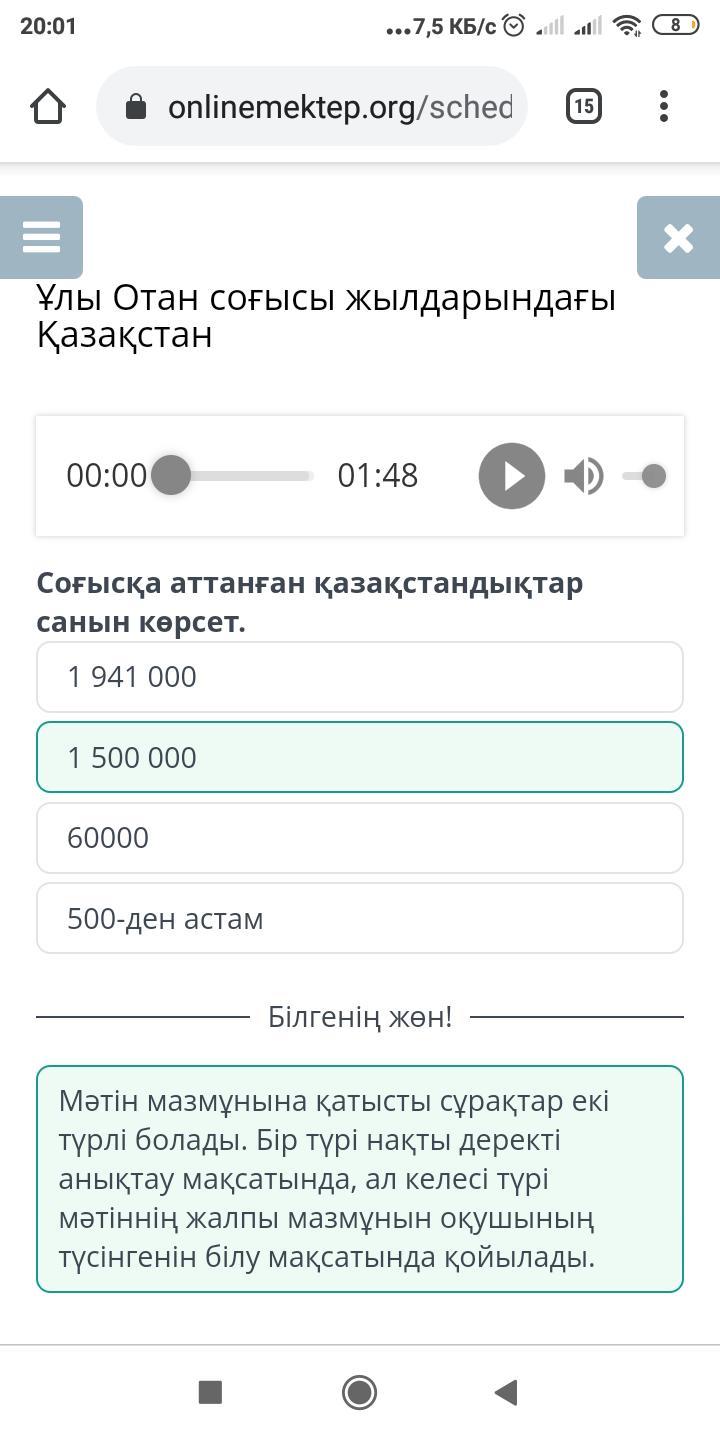Choose the answer 1 500 000

[x=360, y=757]
